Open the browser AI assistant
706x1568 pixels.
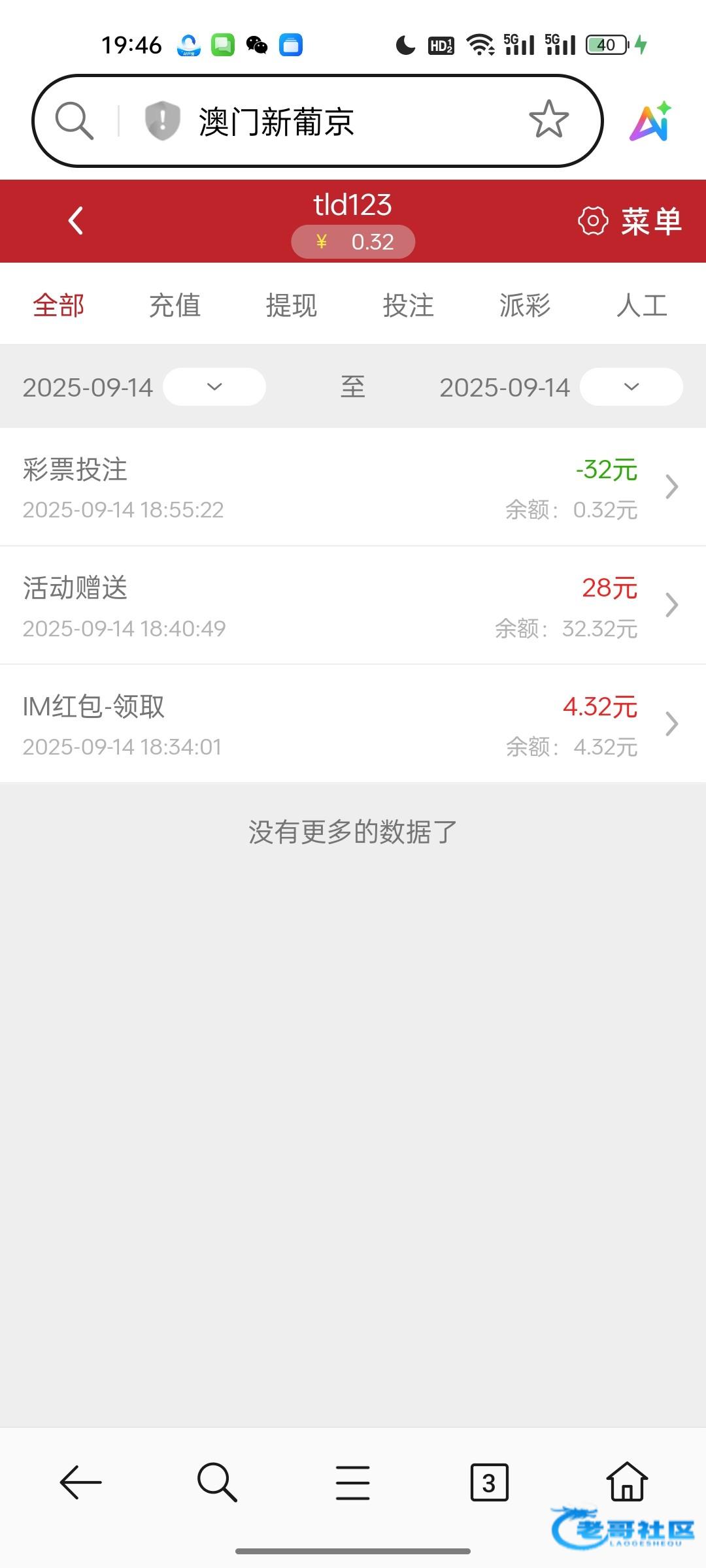(x=650, y=121)
